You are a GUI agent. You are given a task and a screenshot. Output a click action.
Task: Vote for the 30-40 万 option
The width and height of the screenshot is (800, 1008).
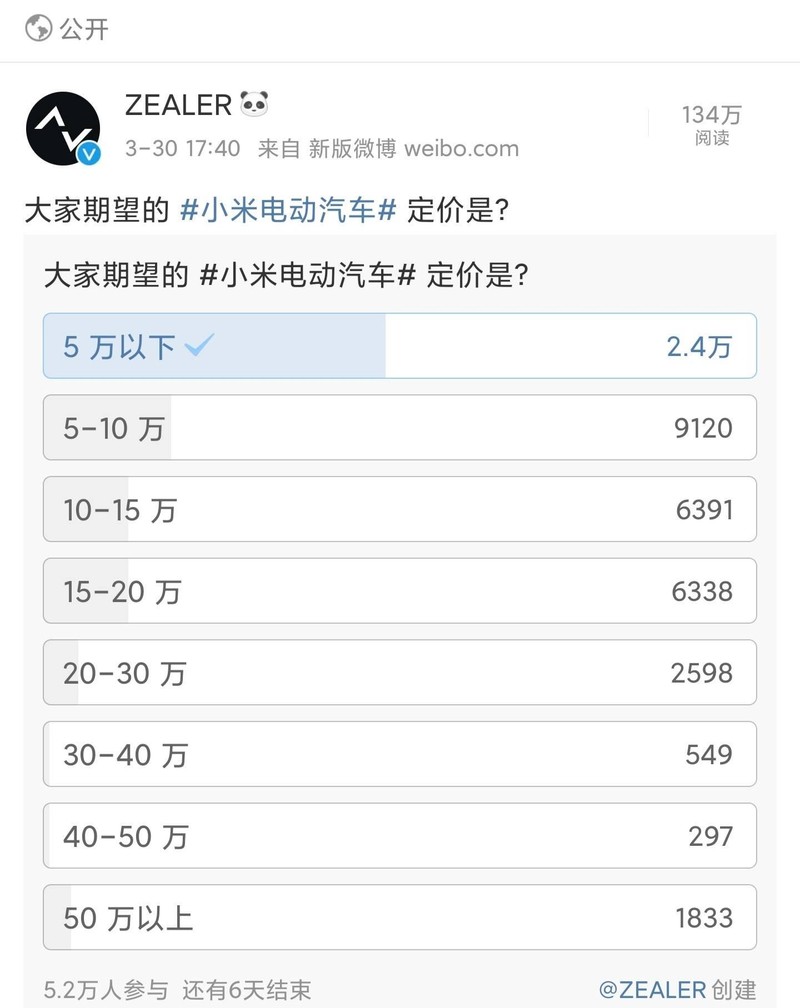(x=399, y=754)
